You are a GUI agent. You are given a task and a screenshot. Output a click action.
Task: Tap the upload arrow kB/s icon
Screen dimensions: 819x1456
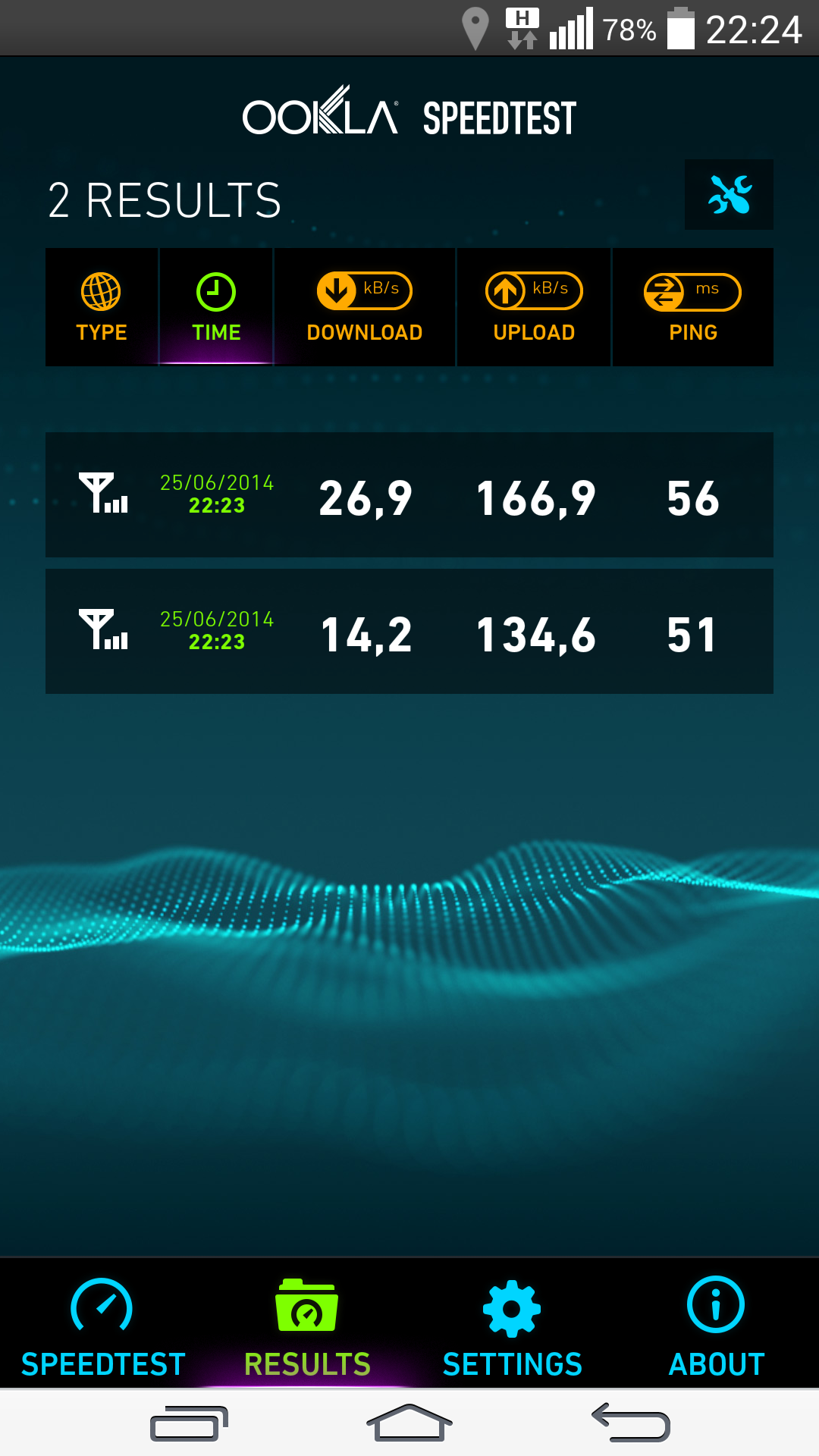click(507, 290)
